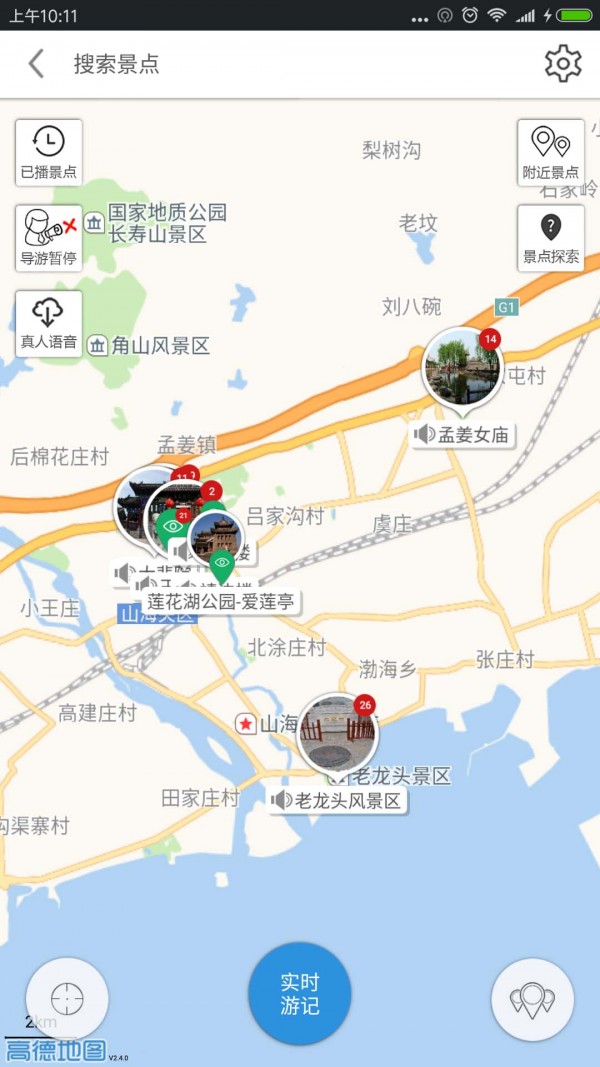Open settings via the gear icon

tap(563, 64)
